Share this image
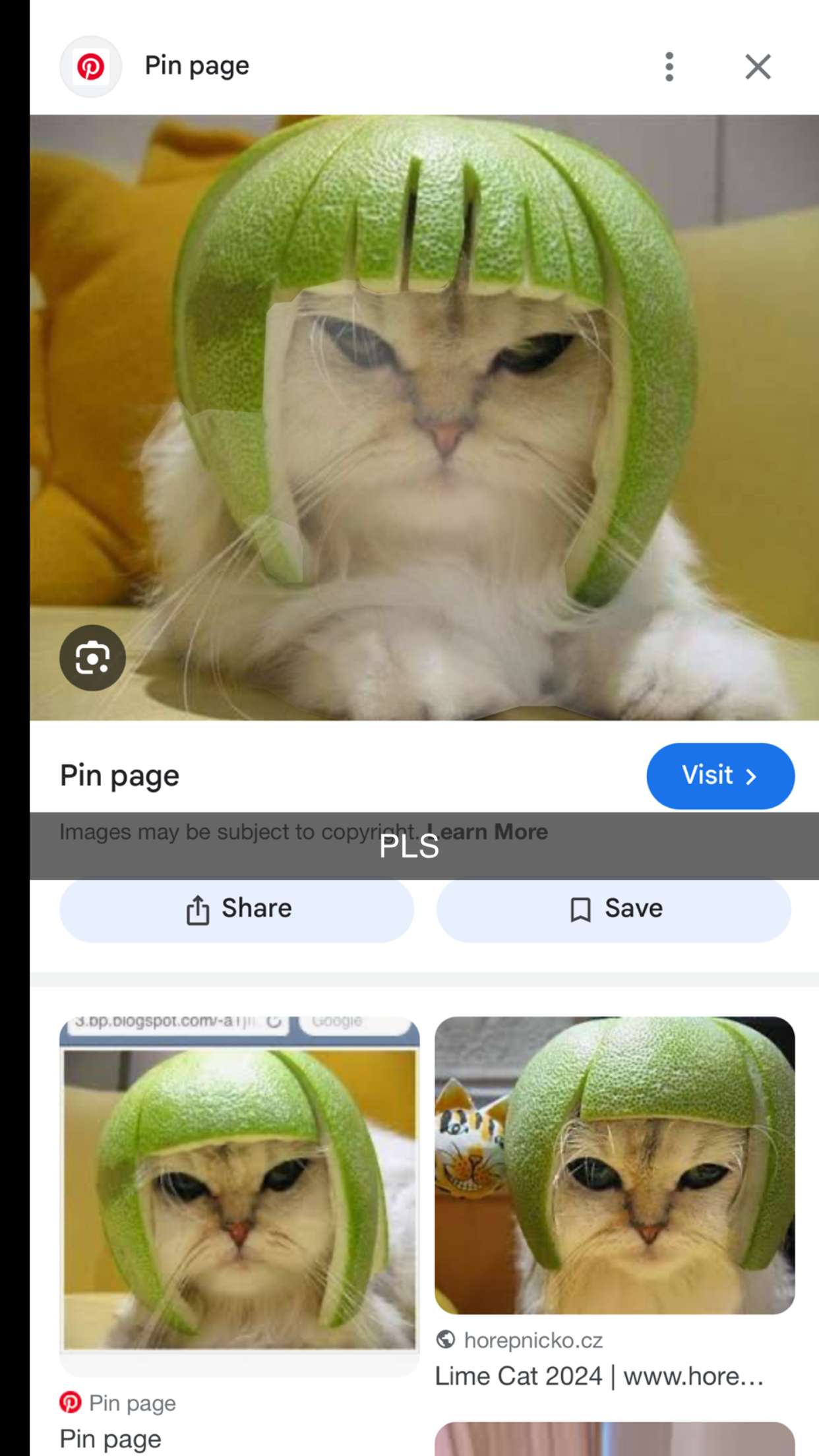 237,909
